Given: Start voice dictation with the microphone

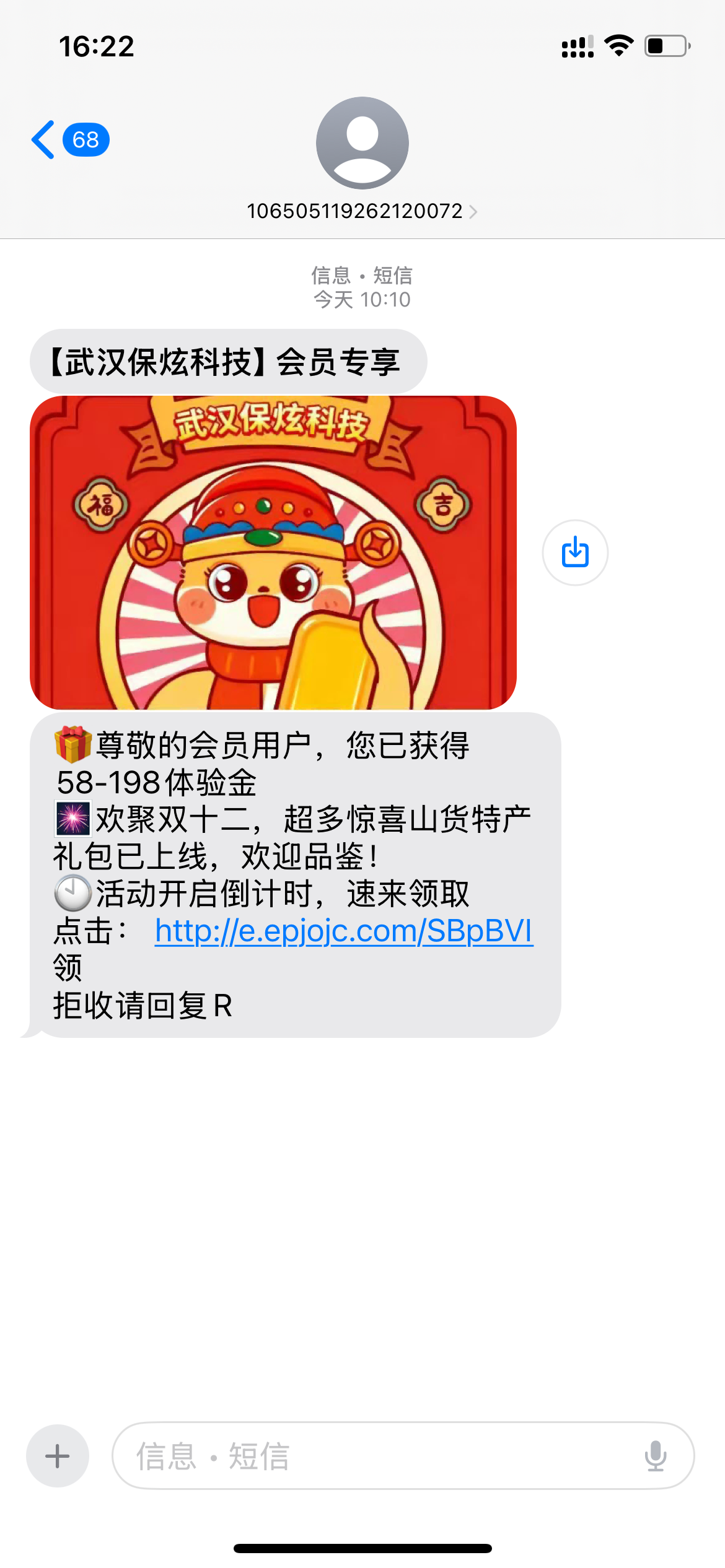Looking at the screenshot, I should click(655, 1456).
